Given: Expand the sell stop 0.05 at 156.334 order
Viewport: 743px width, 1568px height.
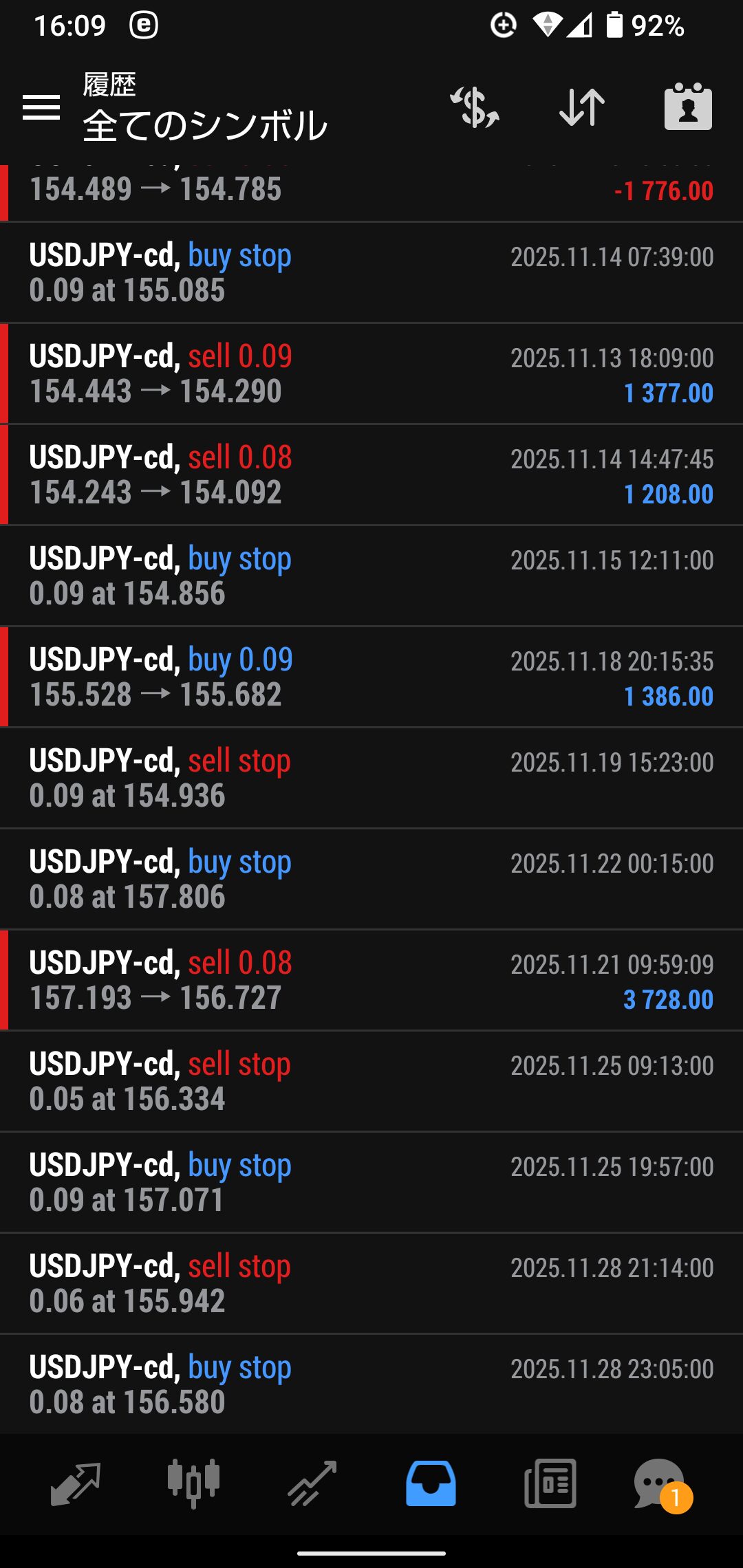Looking at the screenshot, I should coord(371,1081).
